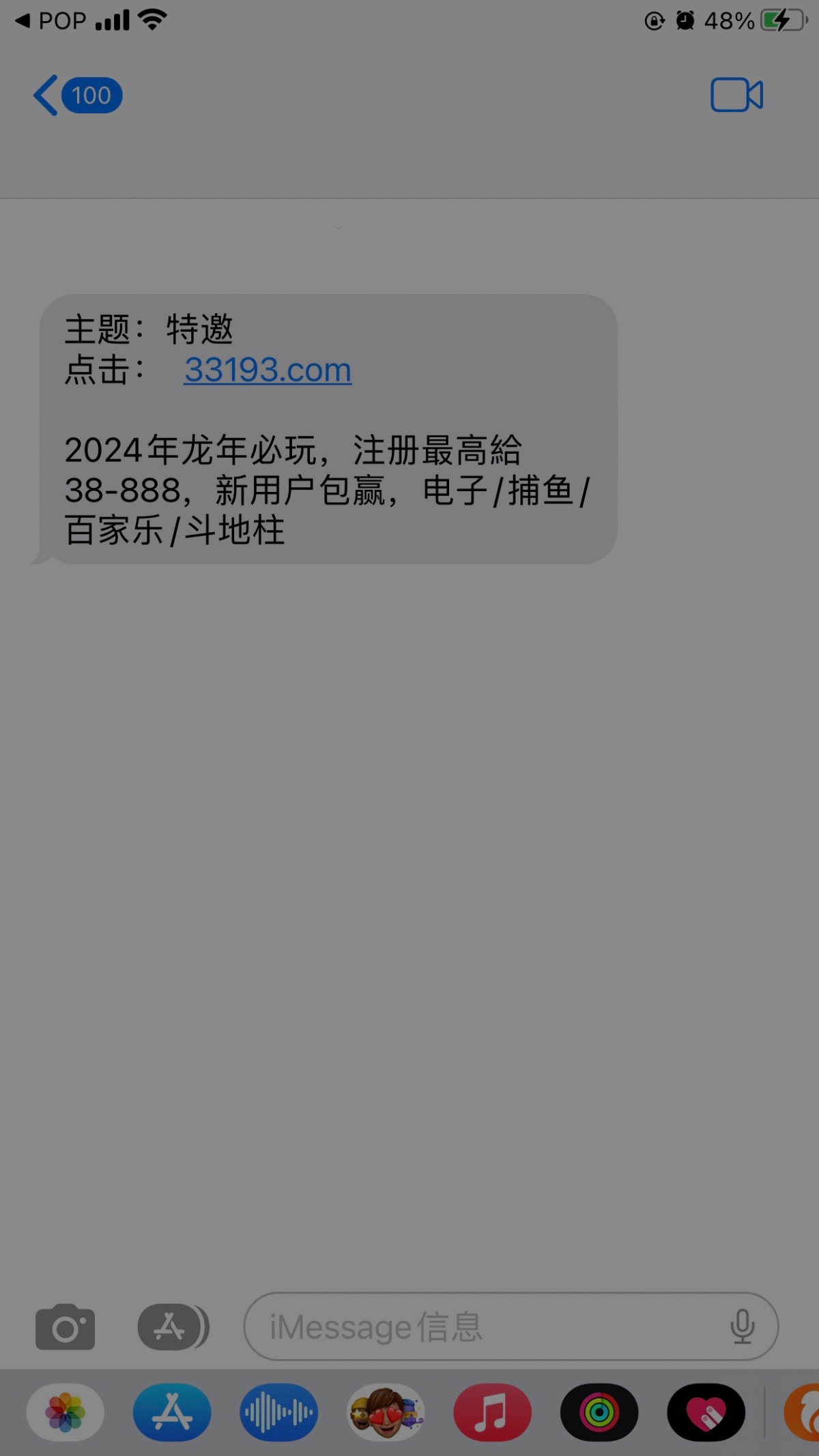Image resolution: width=819 pixels, height=1456 pixels.
Task: Open the camera to attach a photo
Action: pyautogui.click(x=66, y=1327)
